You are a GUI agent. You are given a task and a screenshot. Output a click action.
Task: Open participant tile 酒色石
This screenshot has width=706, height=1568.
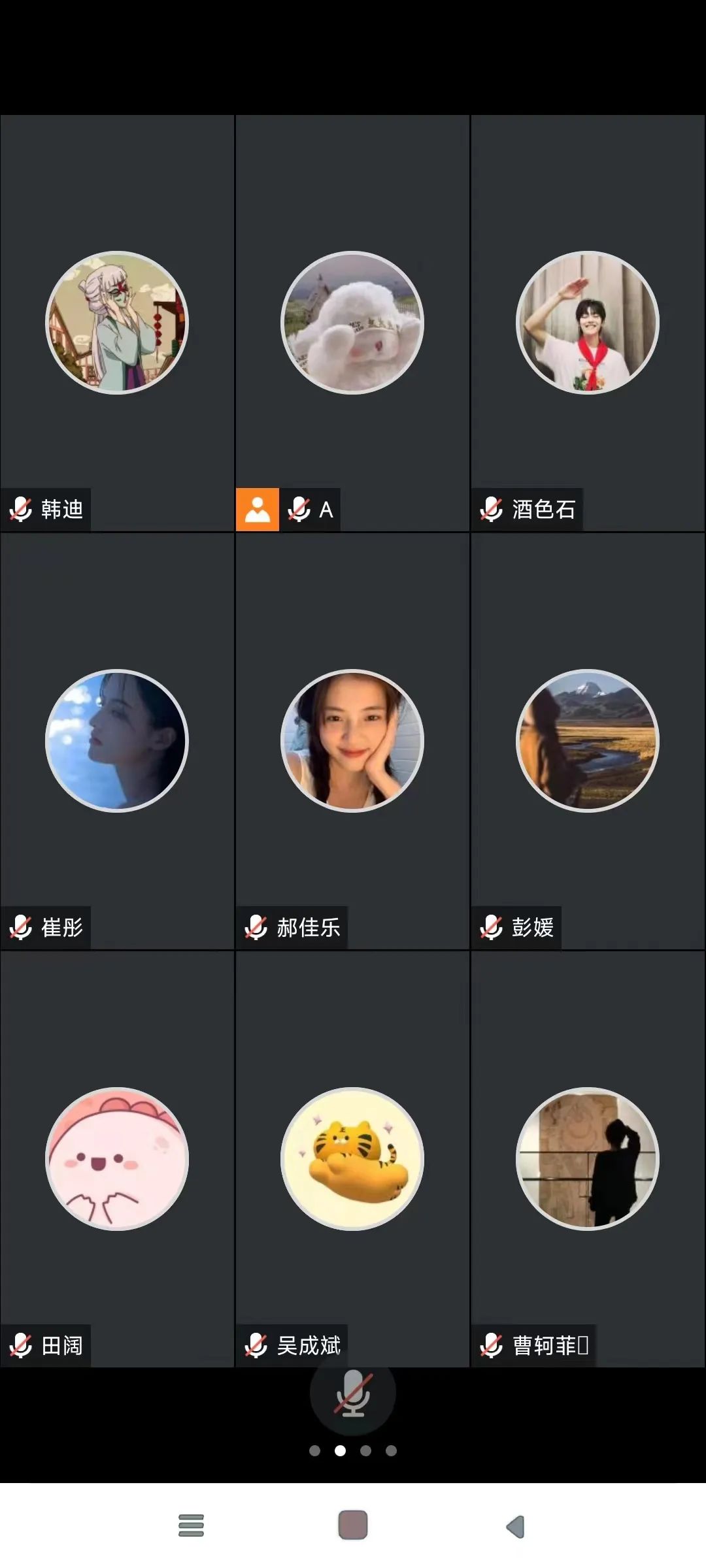click(588, 323)
